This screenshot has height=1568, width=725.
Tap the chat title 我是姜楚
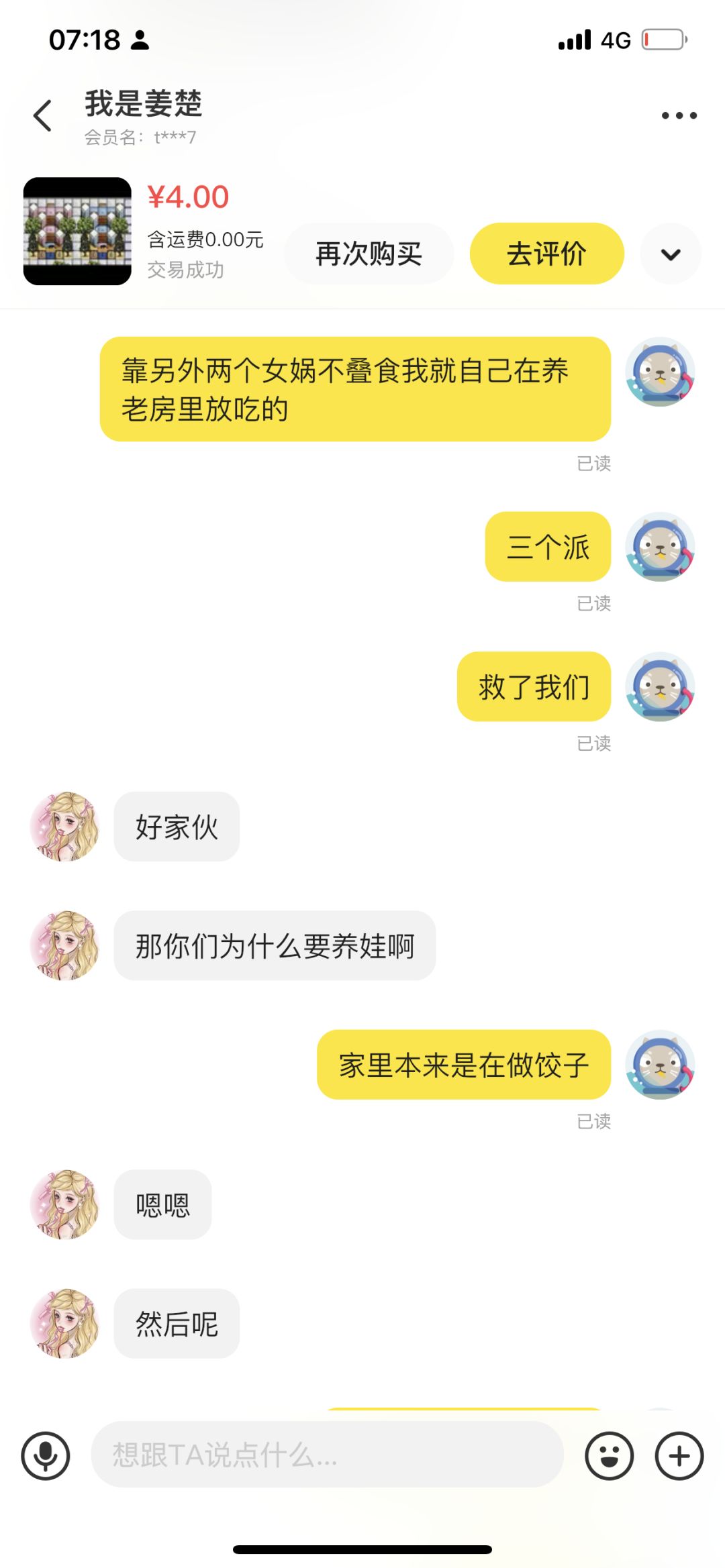click(144, 104)
